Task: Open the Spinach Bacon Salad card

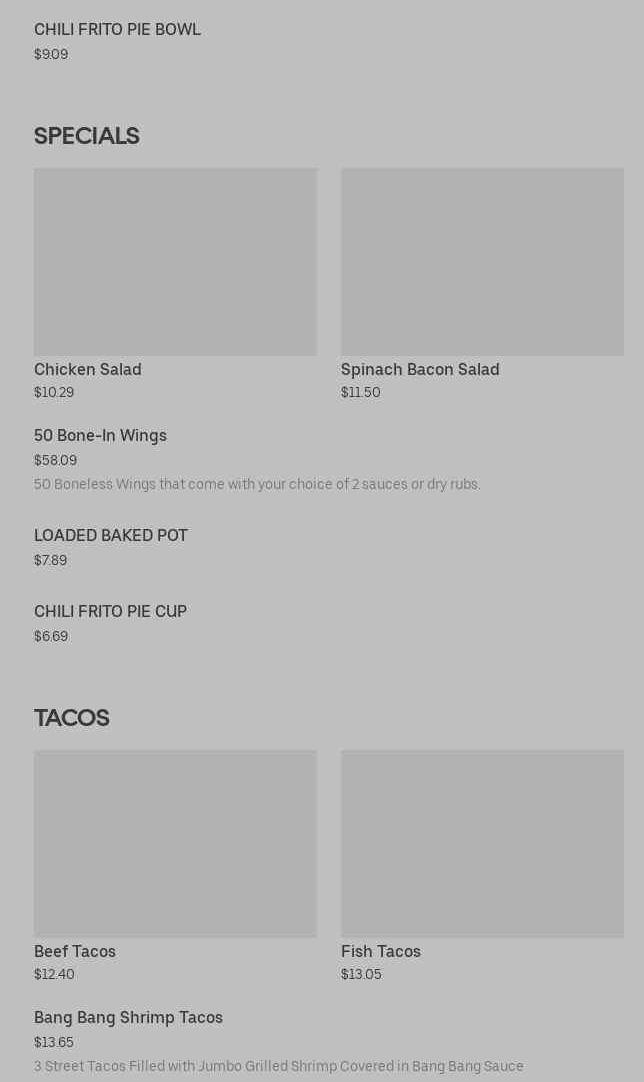Action: click(x=482, y=262)
